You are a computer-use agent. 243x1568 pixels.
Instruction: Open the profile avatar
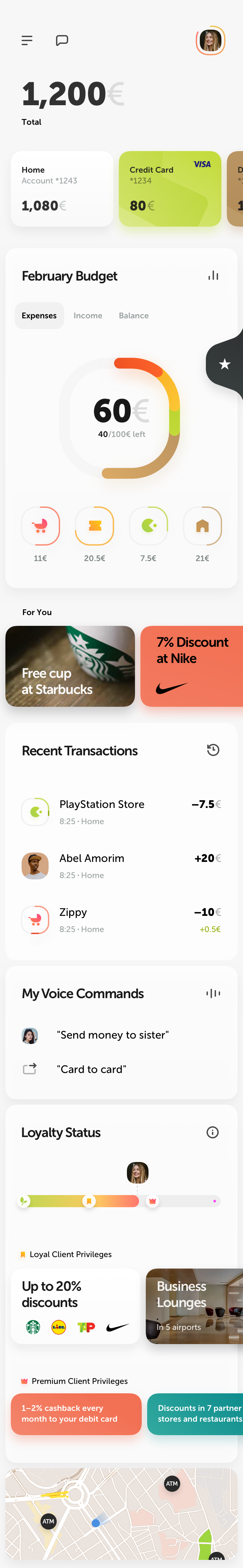210,41
